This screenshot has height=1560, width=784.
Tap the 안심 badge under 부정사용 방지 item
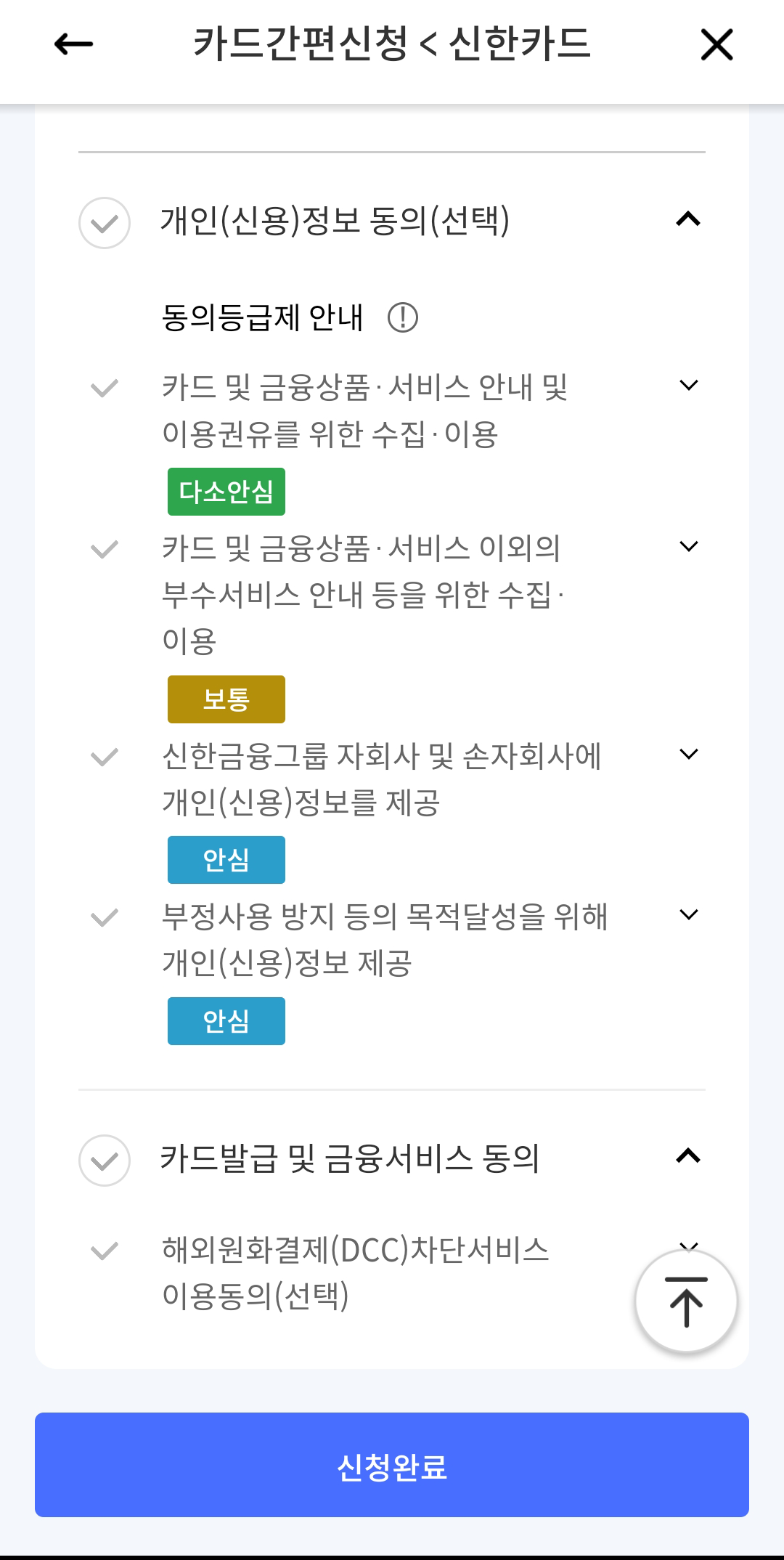point(226,1021)
